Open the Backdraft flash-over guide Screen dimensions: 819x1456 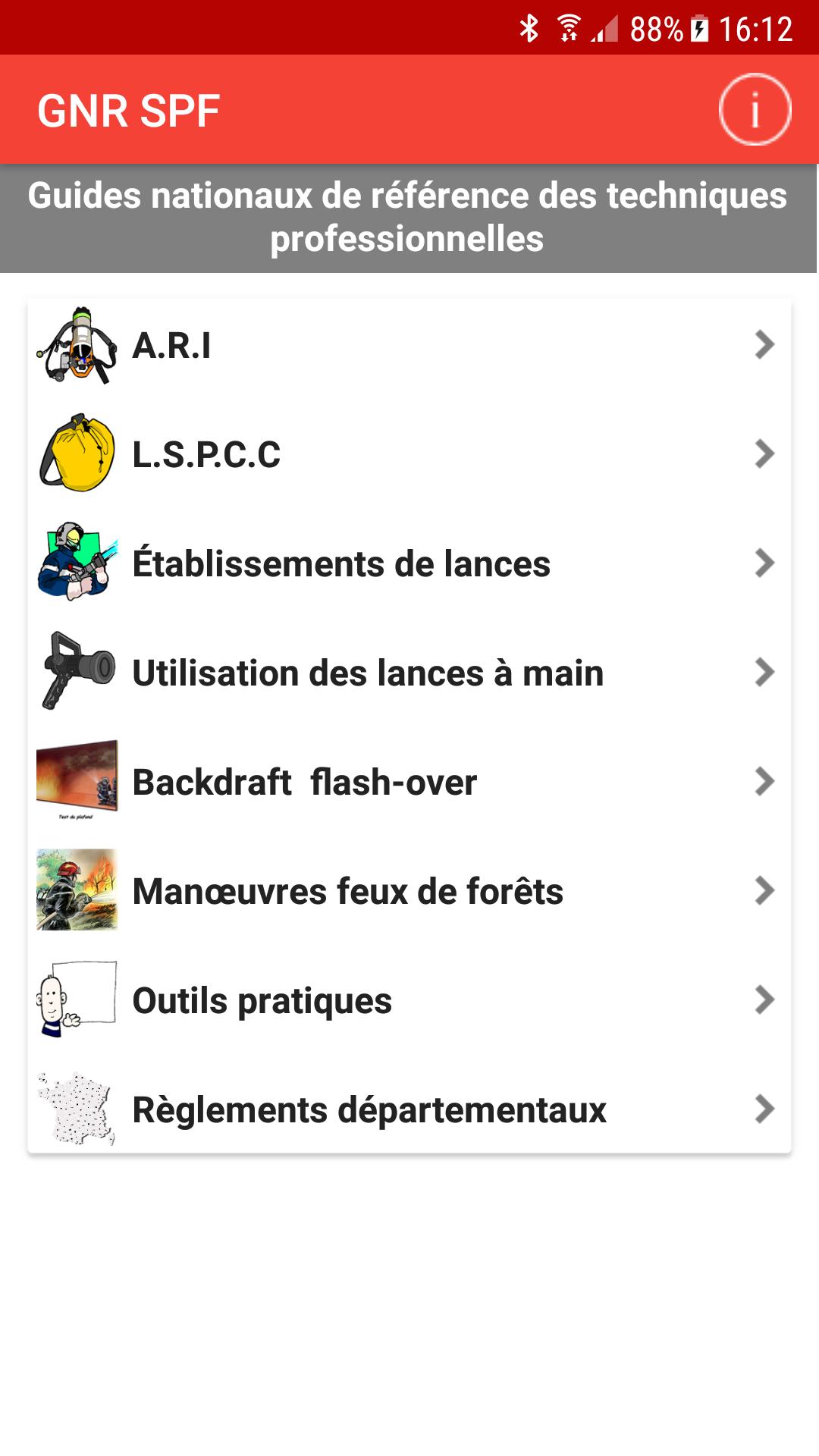point(409,782)
